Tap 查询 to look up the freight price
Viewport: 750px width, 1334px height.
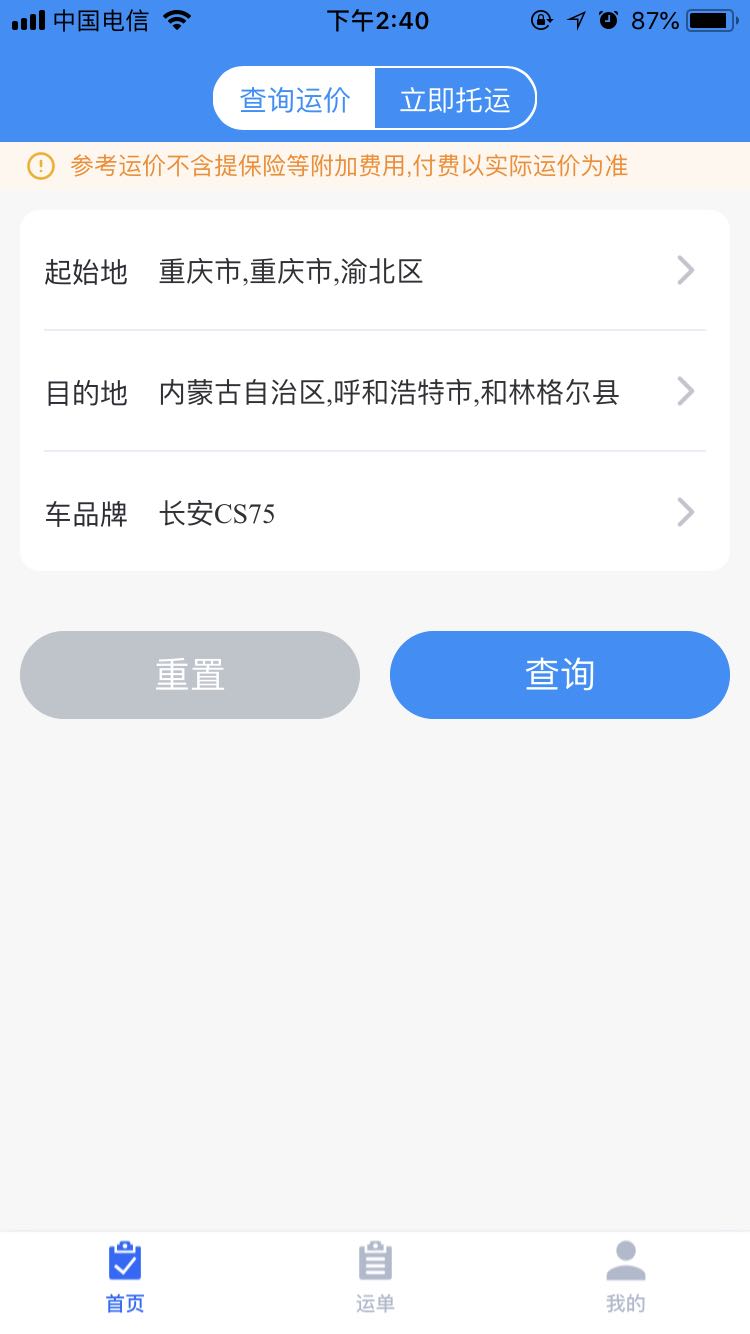560,675
